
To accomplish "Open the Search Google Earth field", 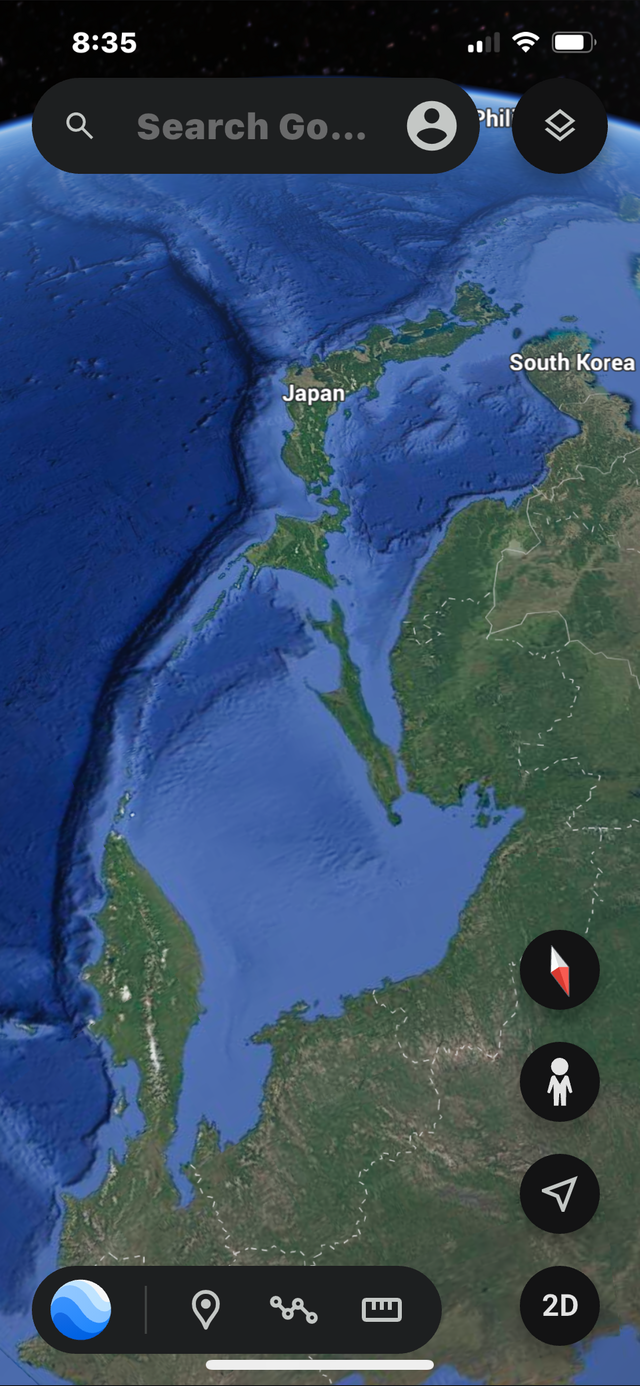I will (251, 127).
